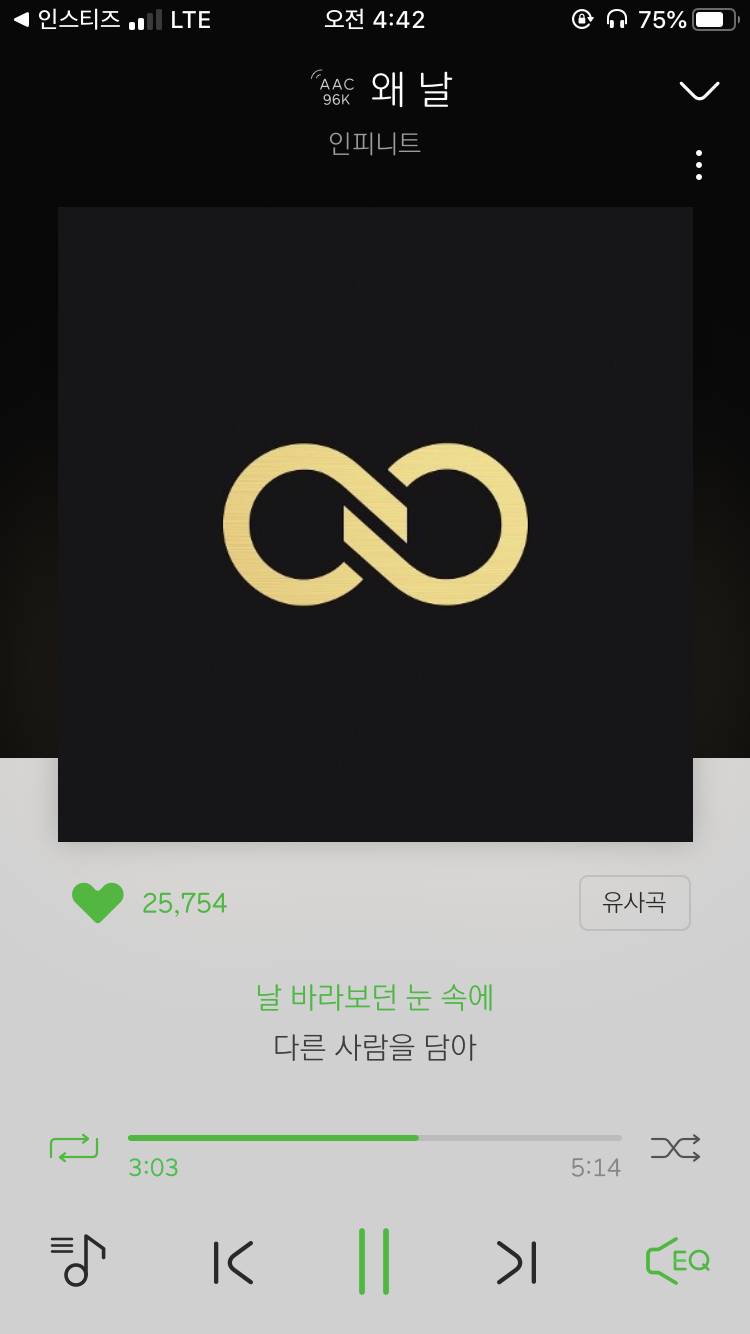Image resolution: width=750 pixels, height=1334 pixels.
Task: Tap the album cover artwork
Action: tap(374, 524)
